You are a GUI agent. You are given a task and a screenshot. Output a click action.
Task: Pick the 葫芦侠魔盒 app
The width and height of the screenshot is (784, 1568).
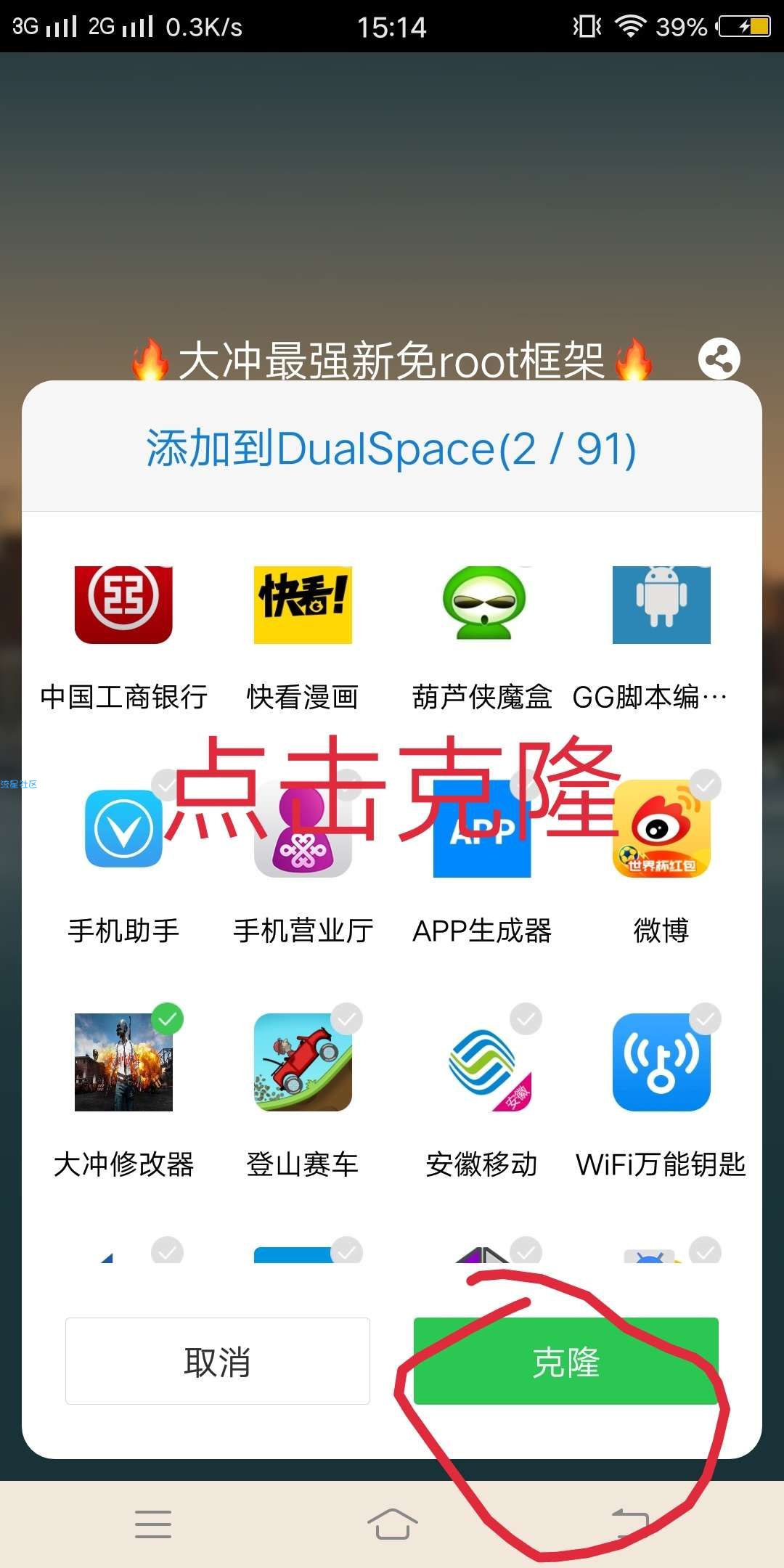click(482, 605)
